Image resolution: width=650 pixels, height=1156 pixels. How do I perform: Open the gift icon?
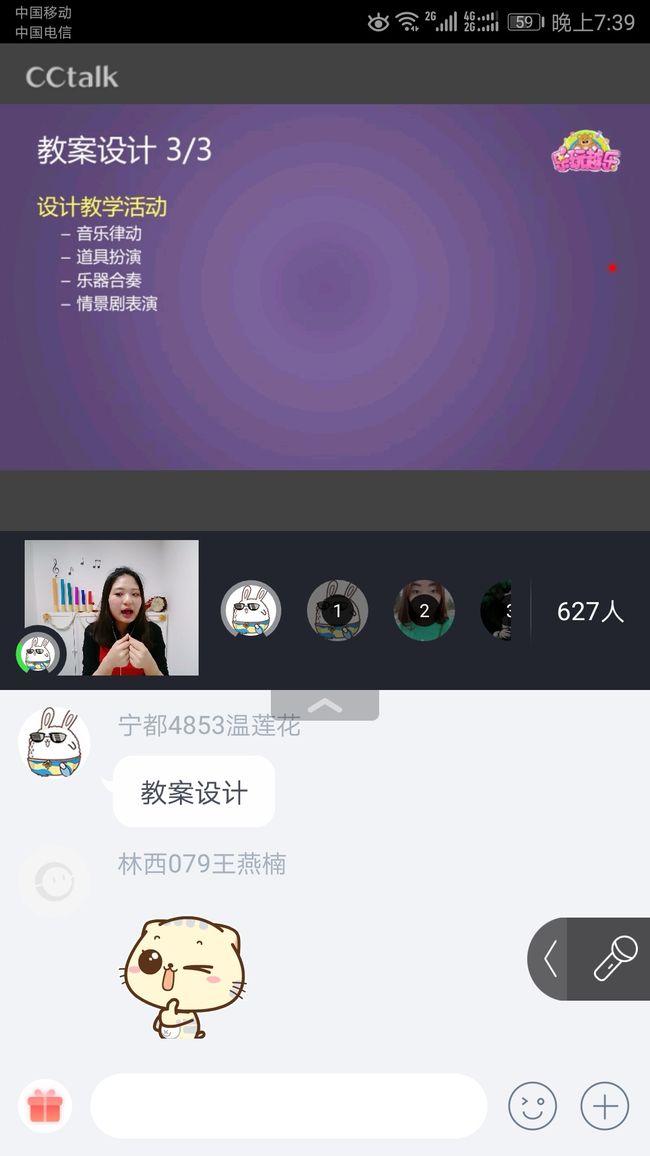[45, 1106]
